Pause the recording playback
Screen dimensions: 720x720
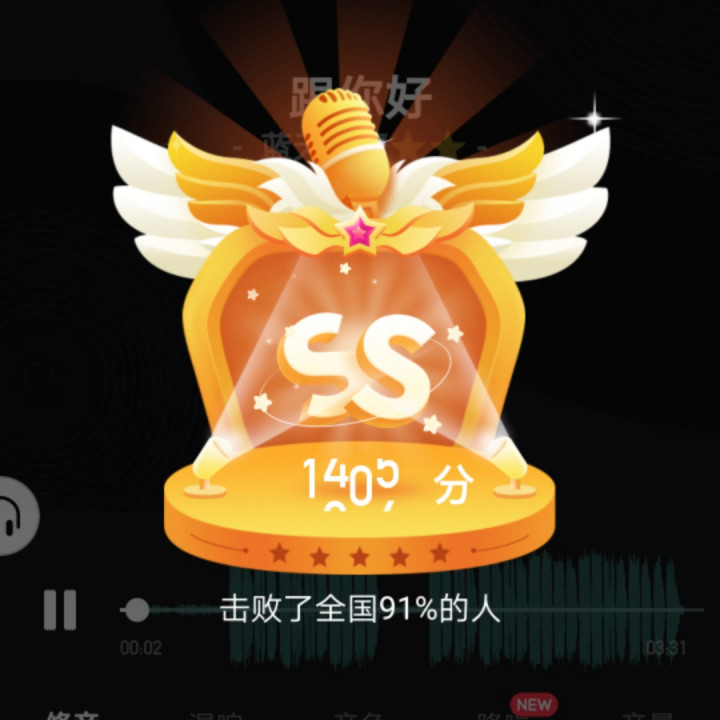point(60,609)
